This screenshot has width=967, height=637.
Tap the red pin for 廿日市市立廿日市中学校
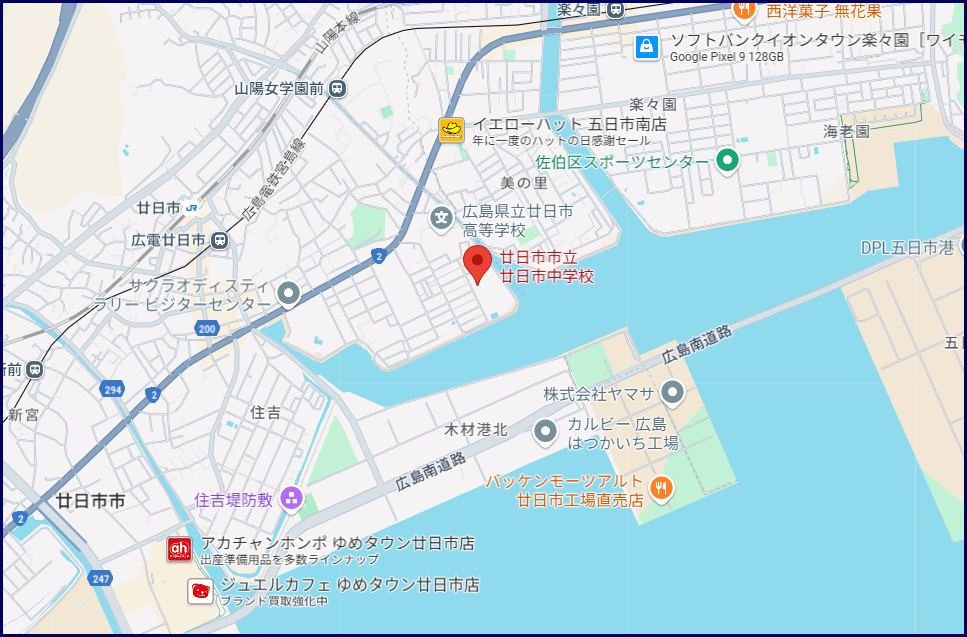point(478,263)
